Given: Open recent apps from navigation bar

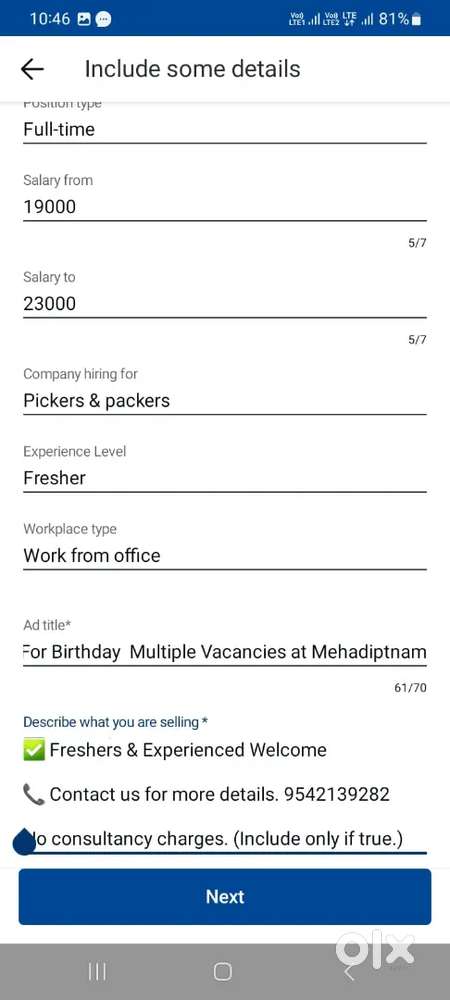Looking at the screenshot, I should pos(97,971).
